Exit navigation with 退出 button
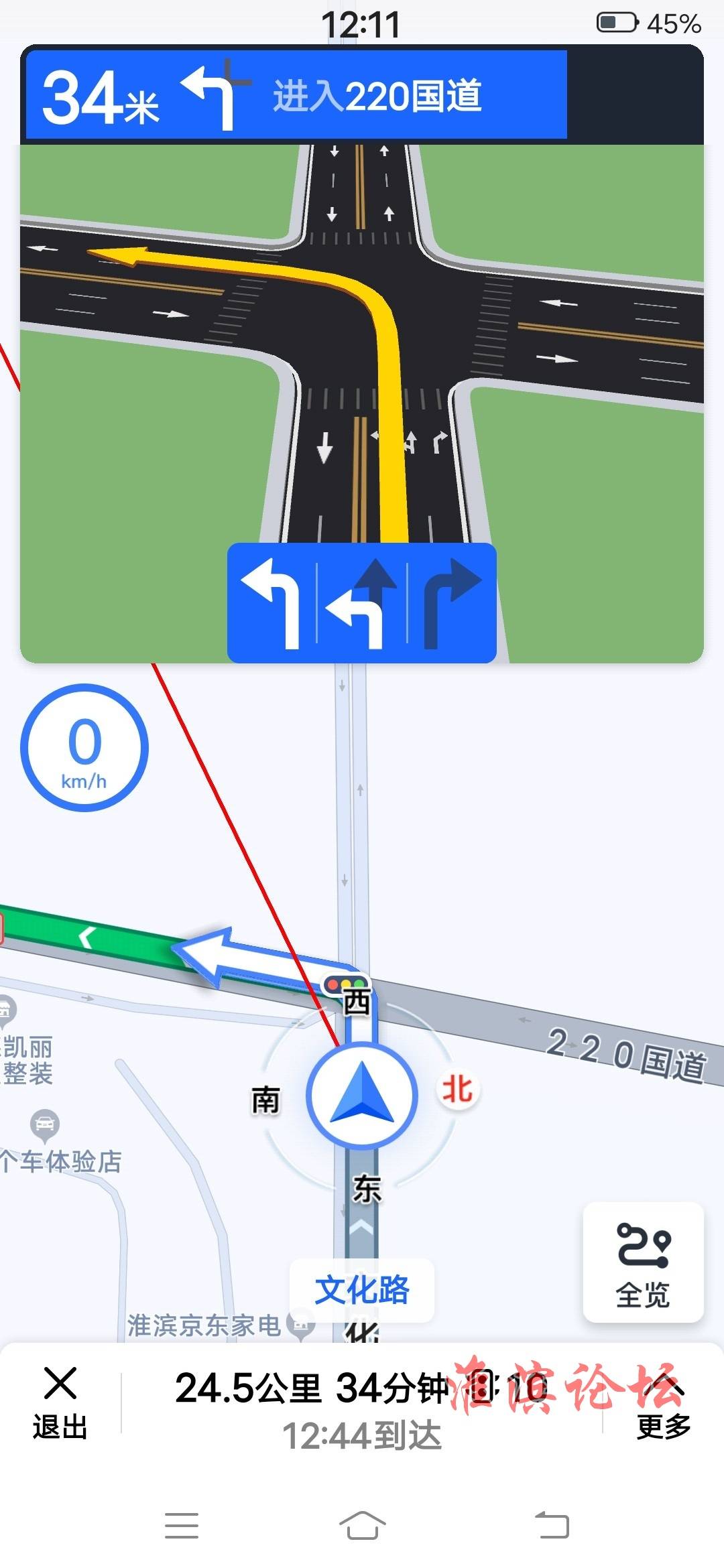Viewport: 724px width, 1568px height. pos(60,1403)
